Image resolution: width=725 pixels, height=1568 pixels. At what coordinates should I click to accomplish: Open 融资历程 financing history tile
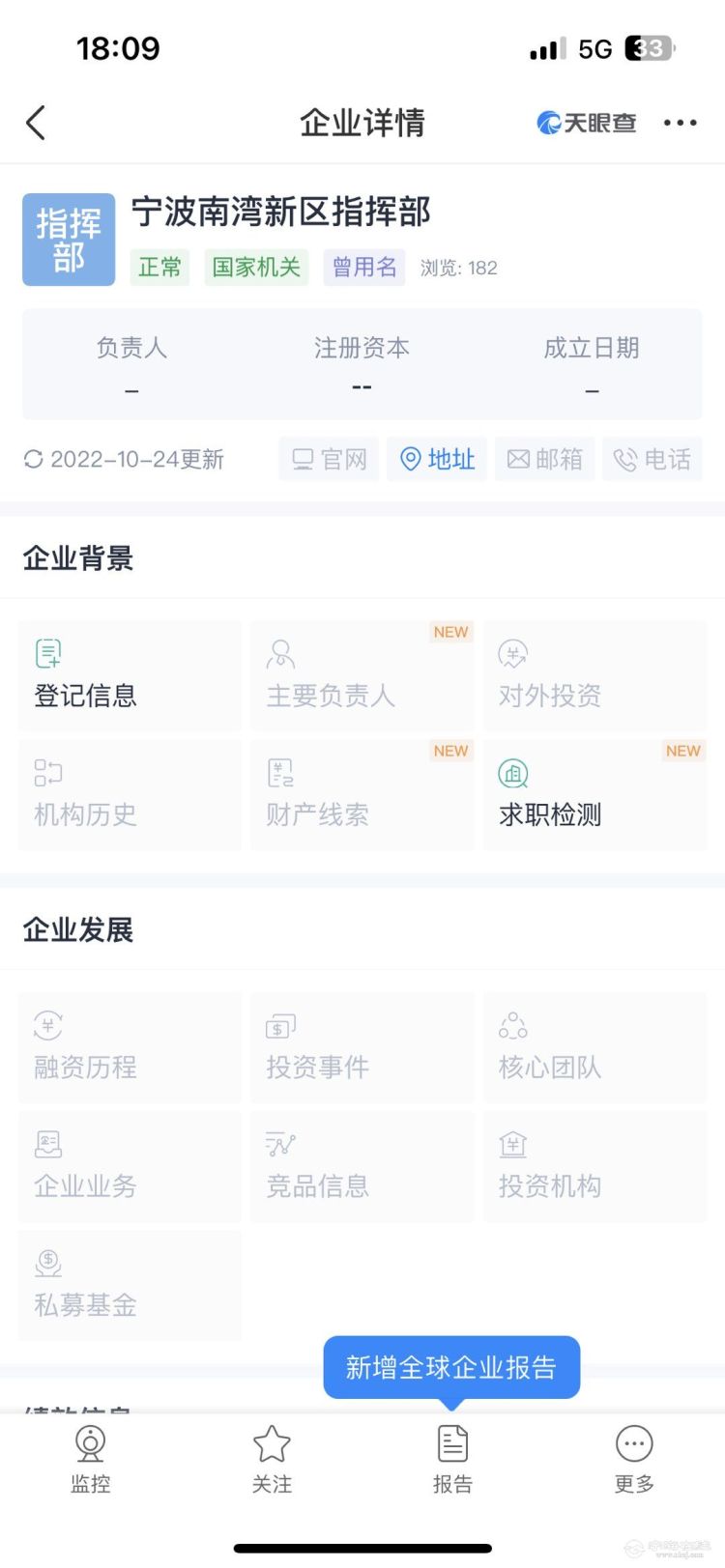130,1047
